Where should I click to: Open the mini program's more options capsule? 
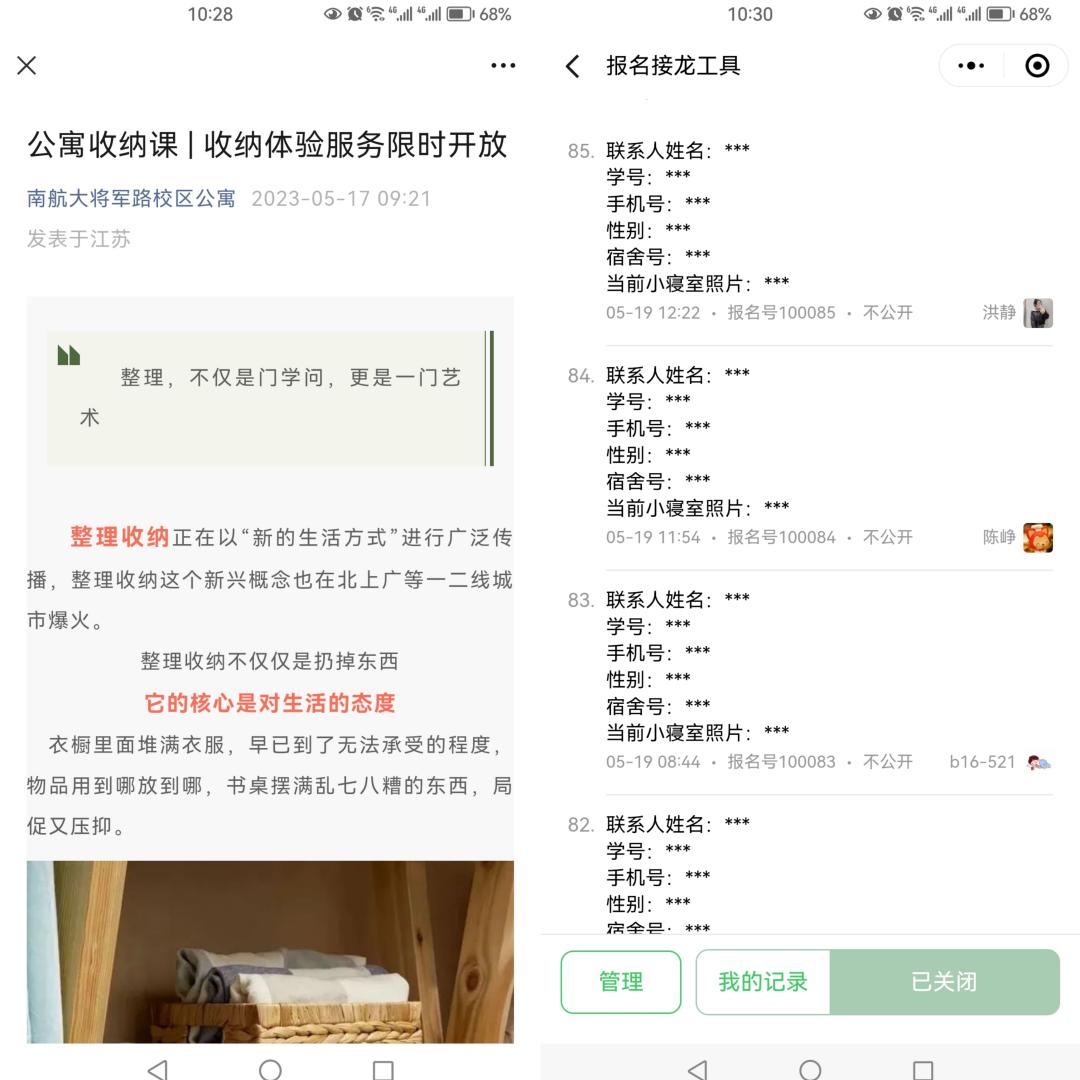(971, 66)
